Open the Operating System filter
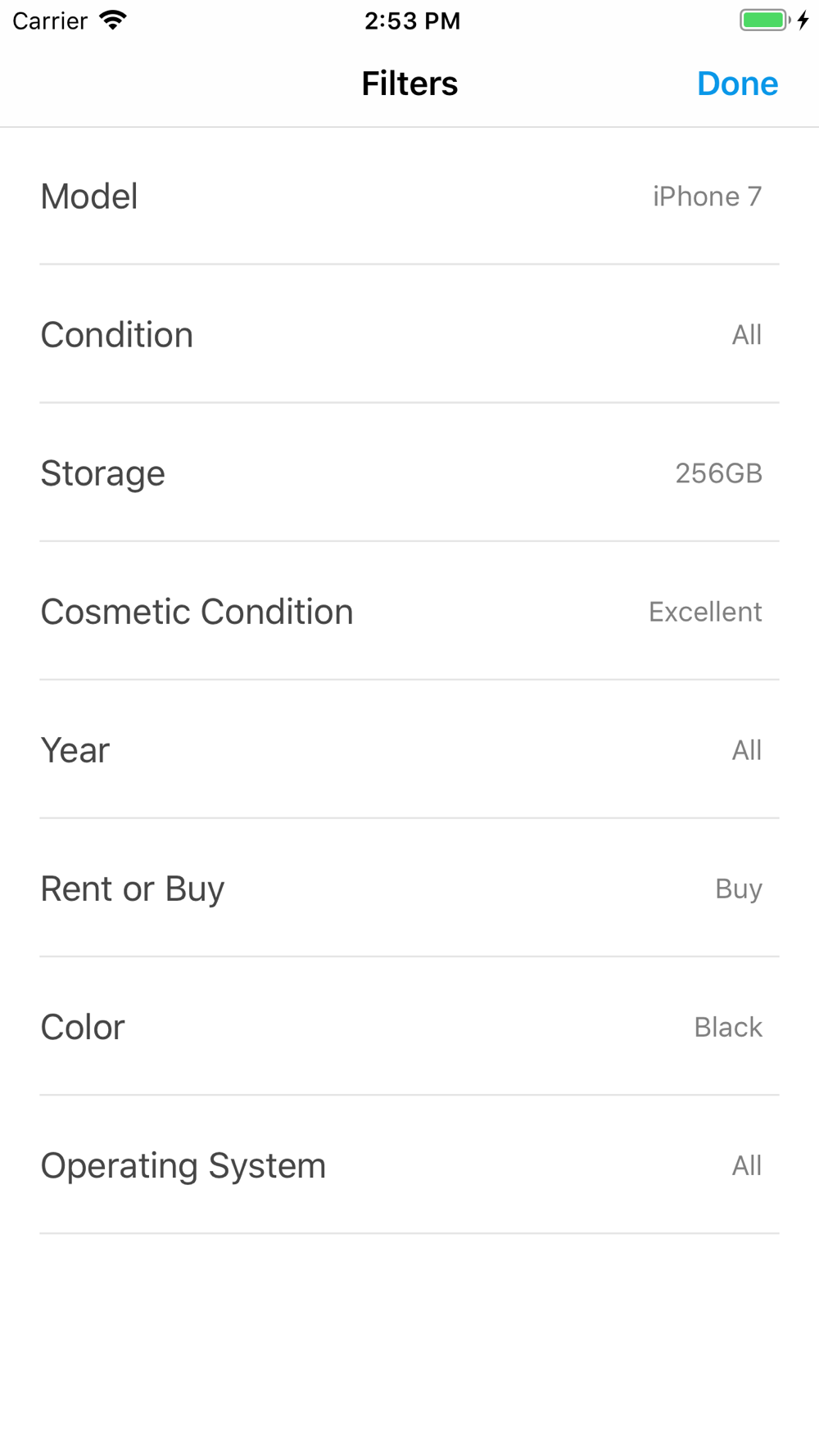This screenshot has width=819, height=1456. tap(409, 1164)
